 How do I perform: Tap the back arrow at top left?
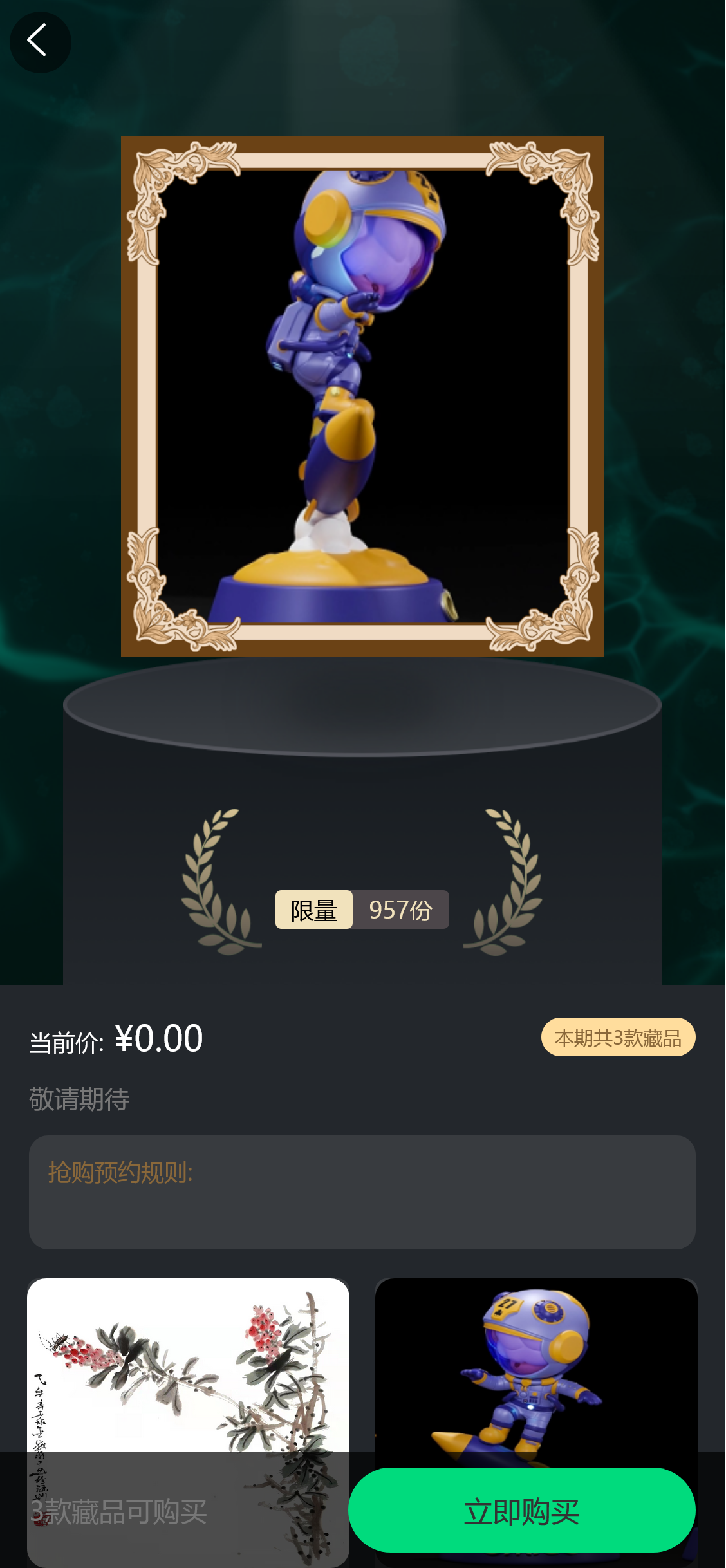(40, 41)
